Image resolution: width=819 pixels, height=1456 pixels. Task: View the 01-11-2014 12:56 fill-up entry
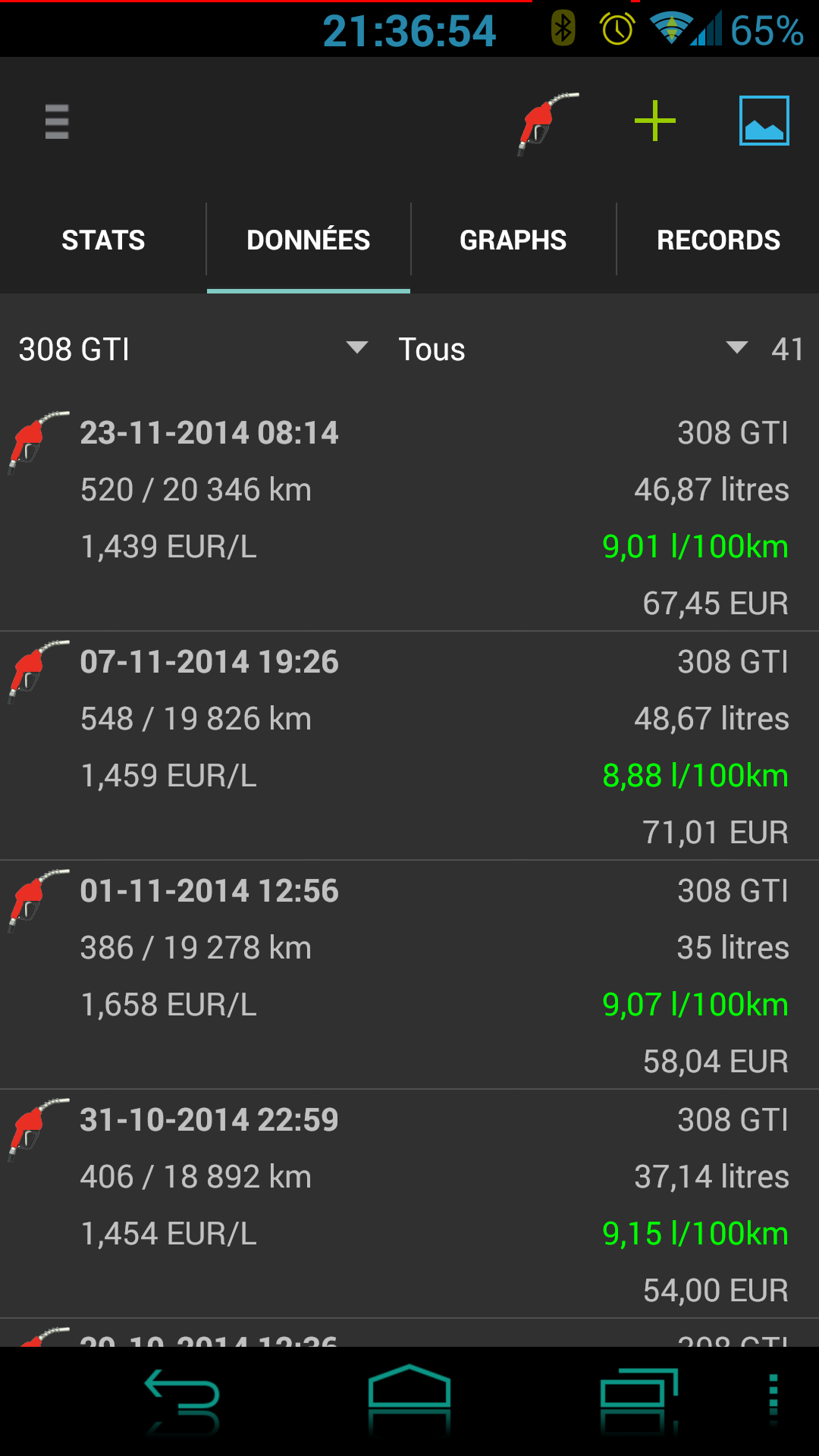(x=409, y=975)
